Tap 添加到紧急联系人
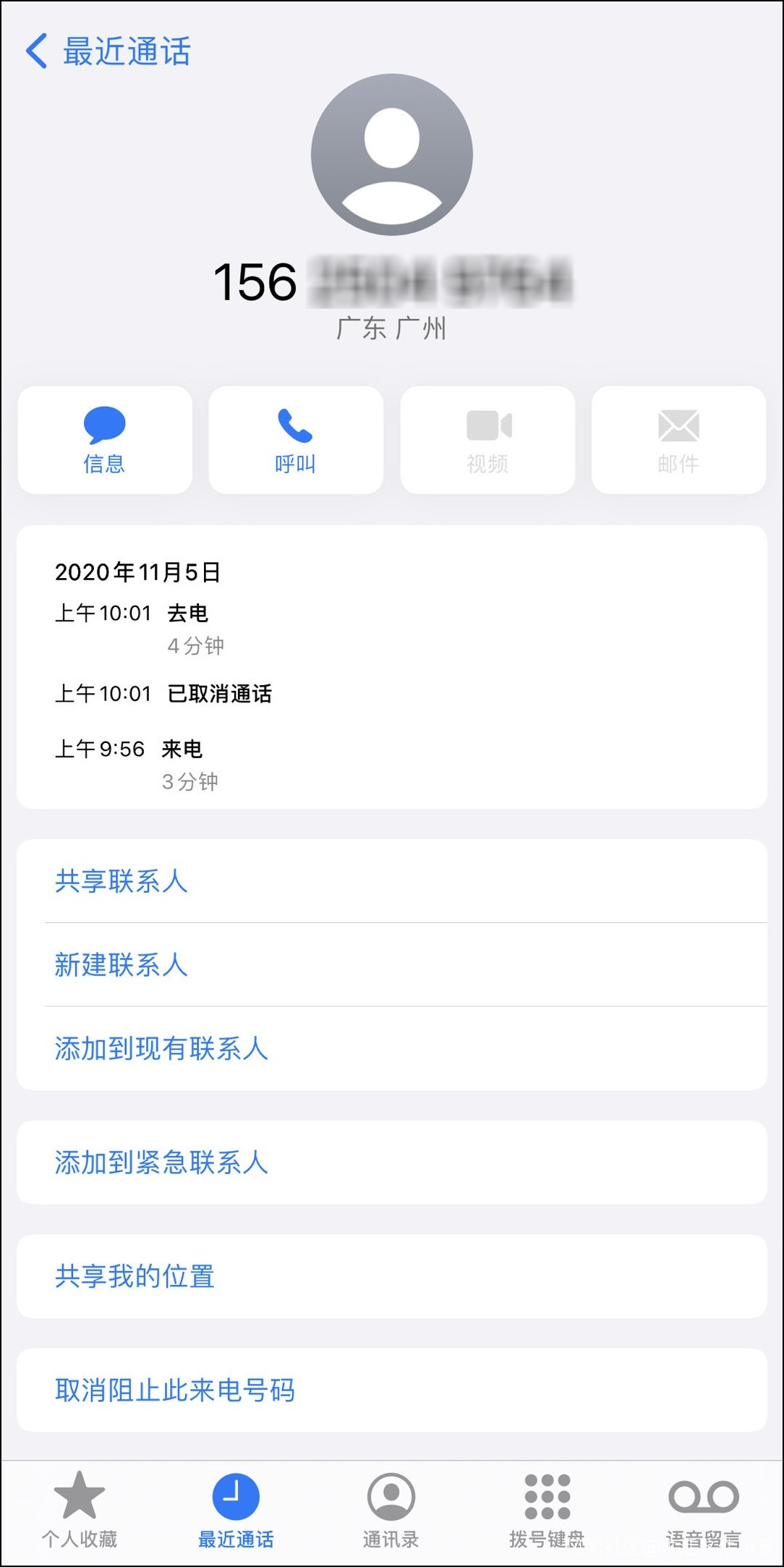 pyautogui.click(x=161, y=1163)
